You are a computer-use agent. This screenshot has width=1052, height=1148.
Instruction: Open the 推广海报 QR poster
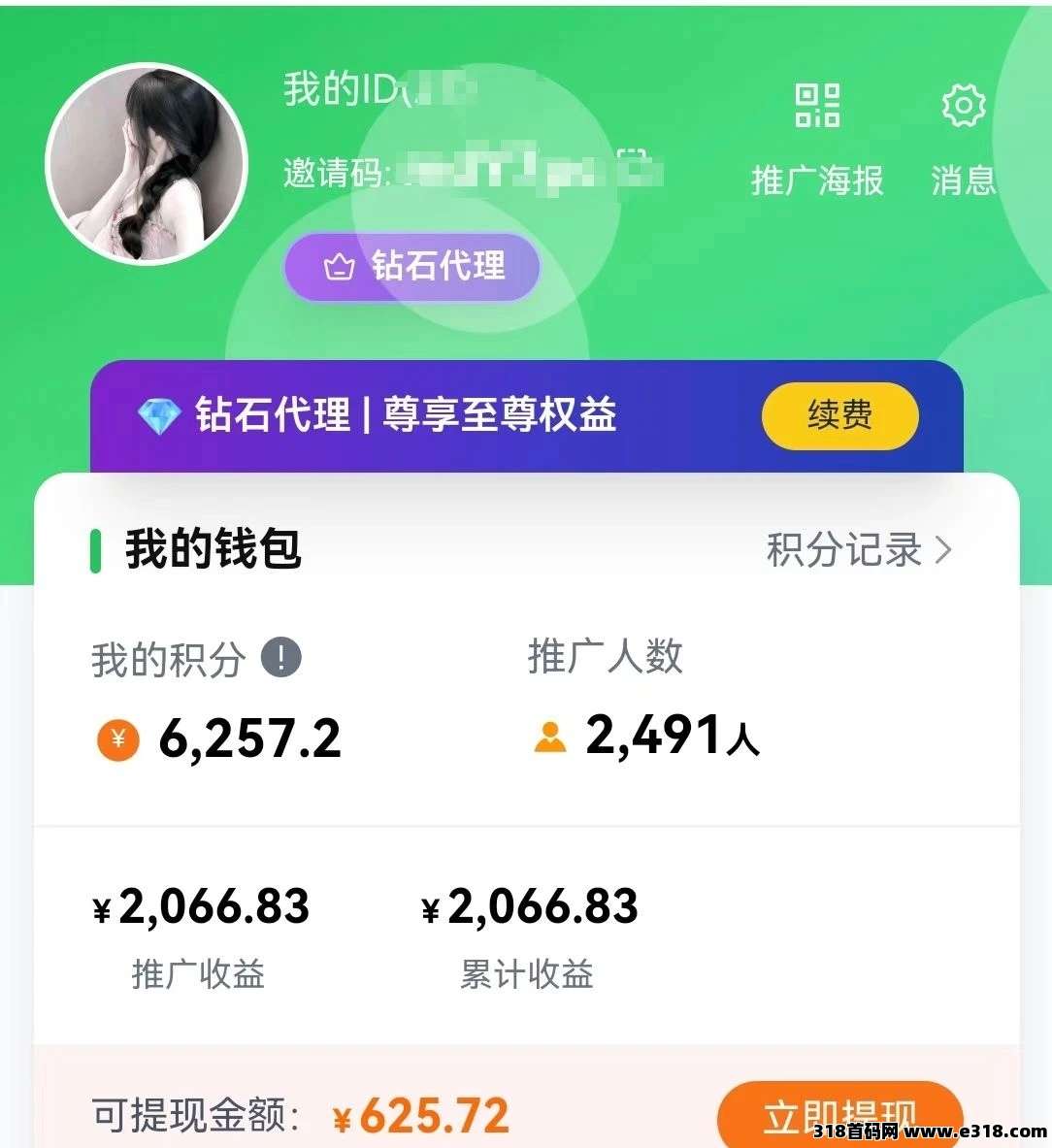point(817,137)
